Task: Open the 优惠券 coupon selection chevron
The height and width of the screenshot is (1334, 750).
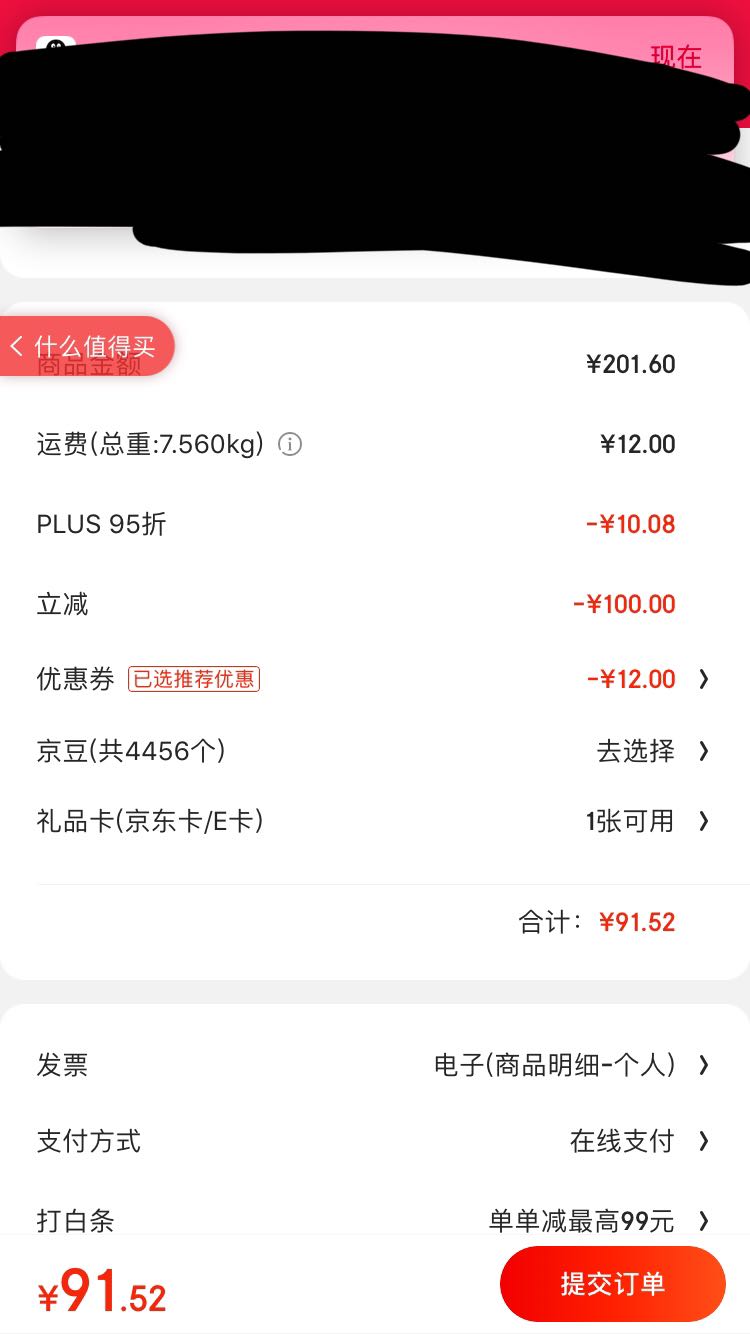Action: (704, 679)
